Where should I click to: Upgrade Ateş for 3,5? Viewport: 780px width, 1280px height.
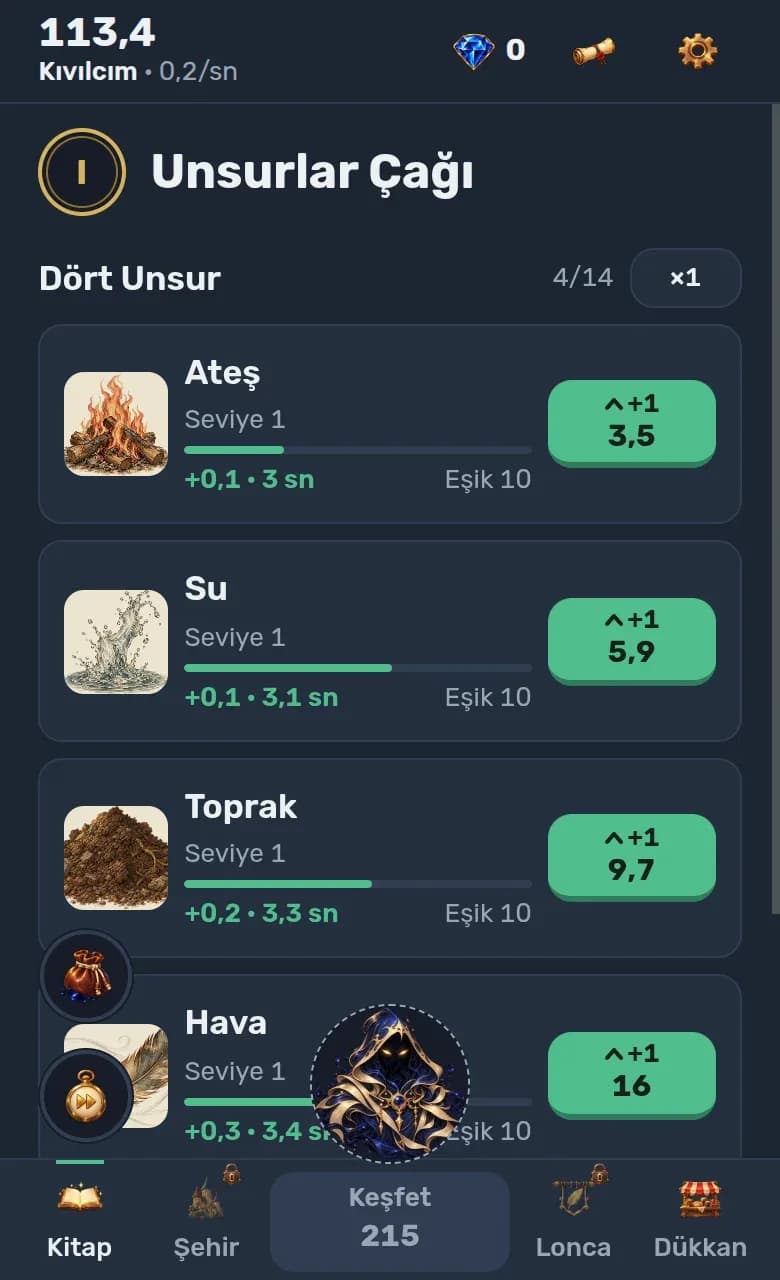click(632, 422)
